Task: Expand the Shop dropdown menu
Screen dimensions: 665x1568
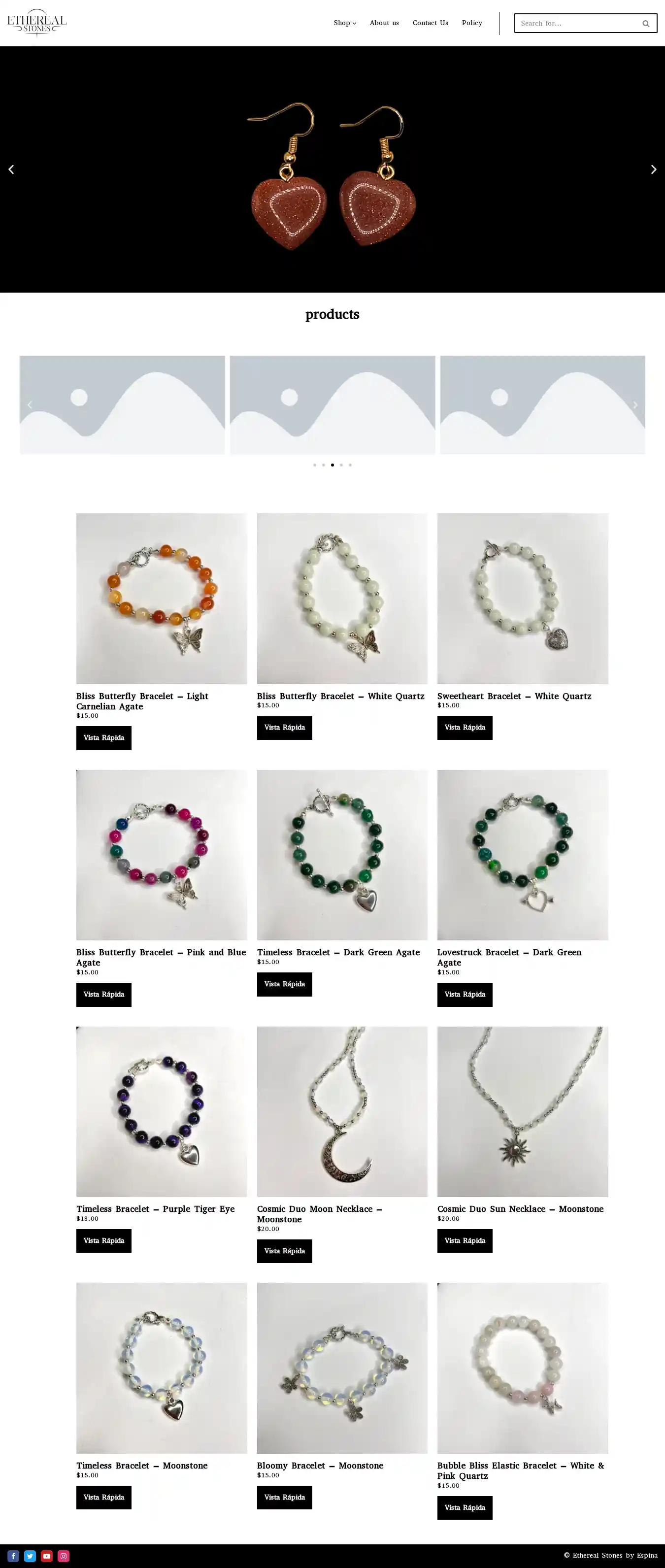Action: tap(344, 23)
